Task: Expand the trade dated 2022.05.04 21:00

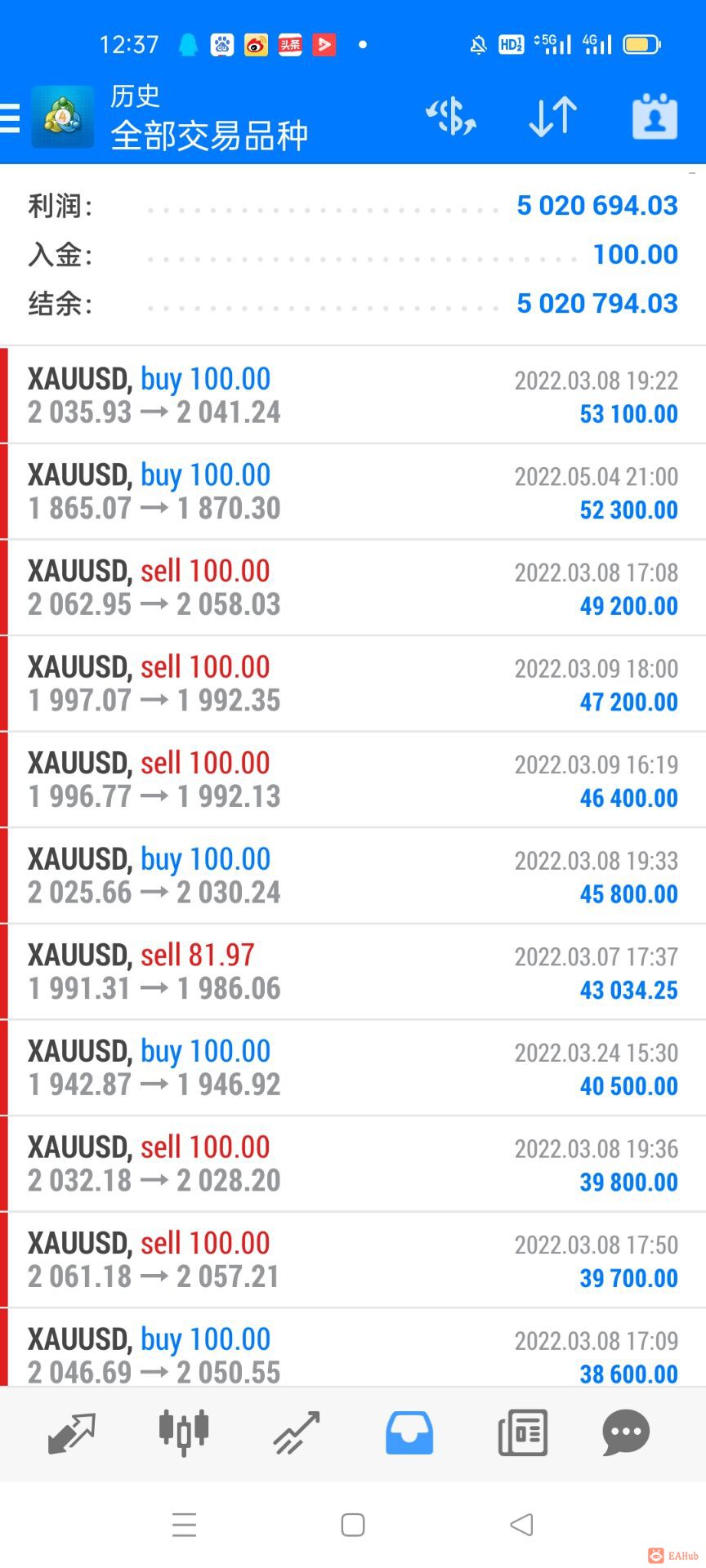Action: [353, 492]
